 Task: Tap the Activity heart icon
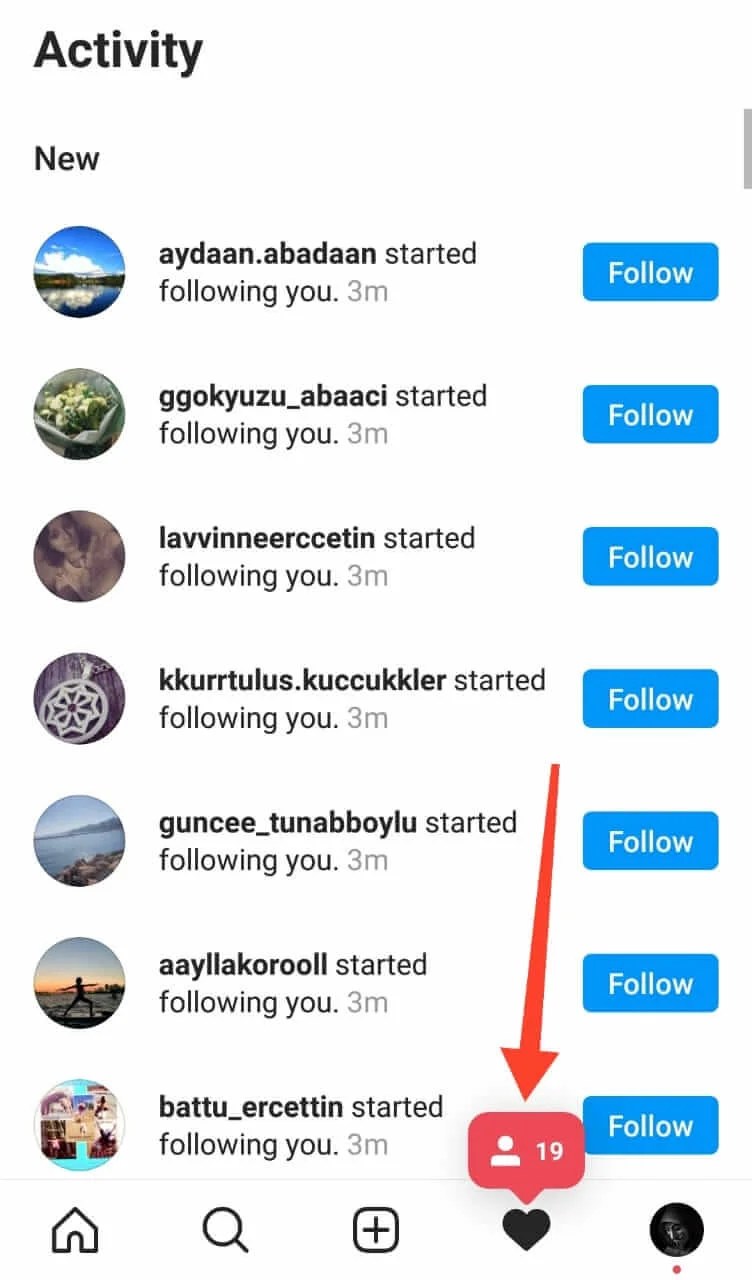coord(527,1228)
